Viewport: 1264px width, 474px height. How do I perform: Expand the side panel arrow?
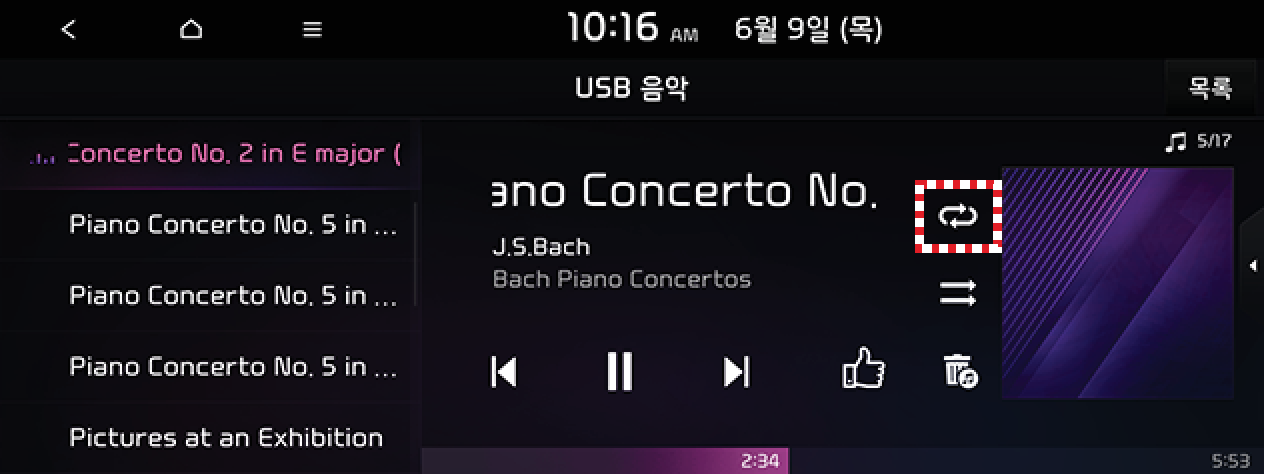[x=1252, y=265]
